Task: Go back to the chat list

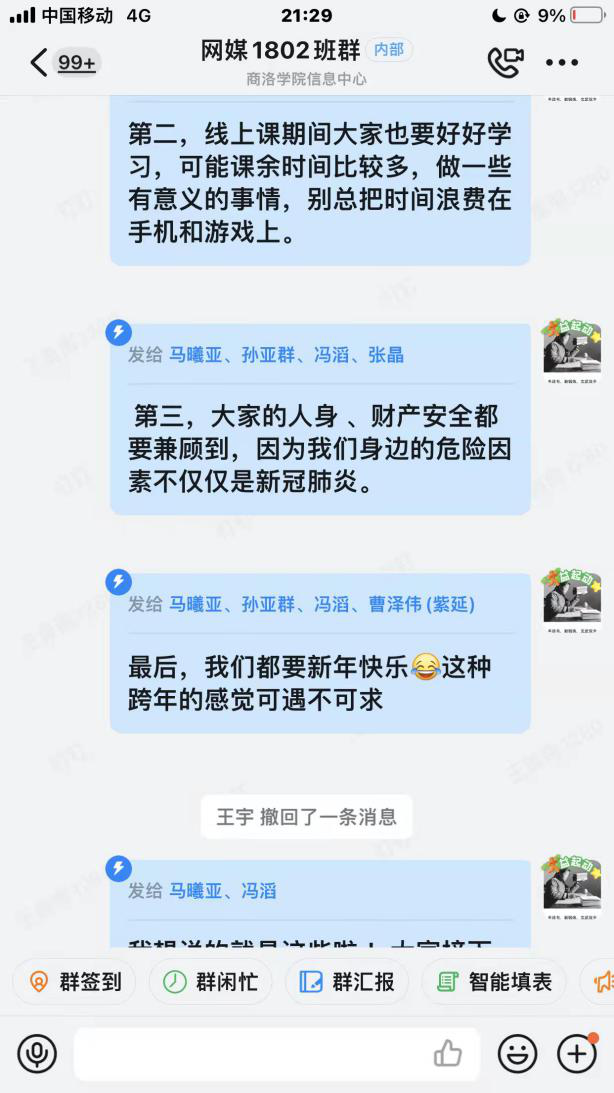Action: (x=40, y=63)
